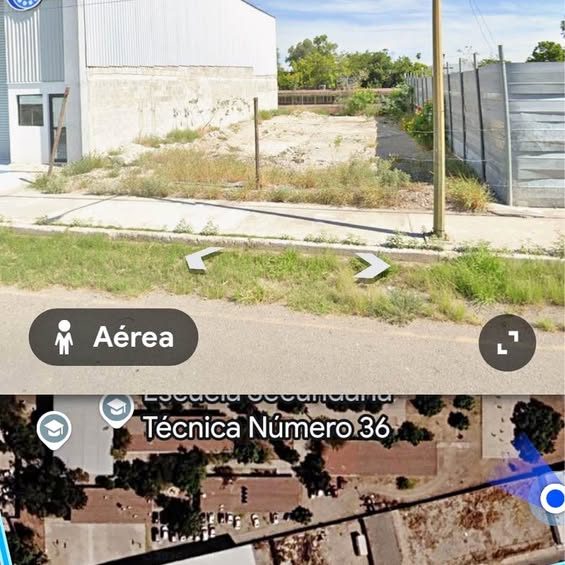
Task: Open the leftmost school map pin
Action: pos(54,430)
